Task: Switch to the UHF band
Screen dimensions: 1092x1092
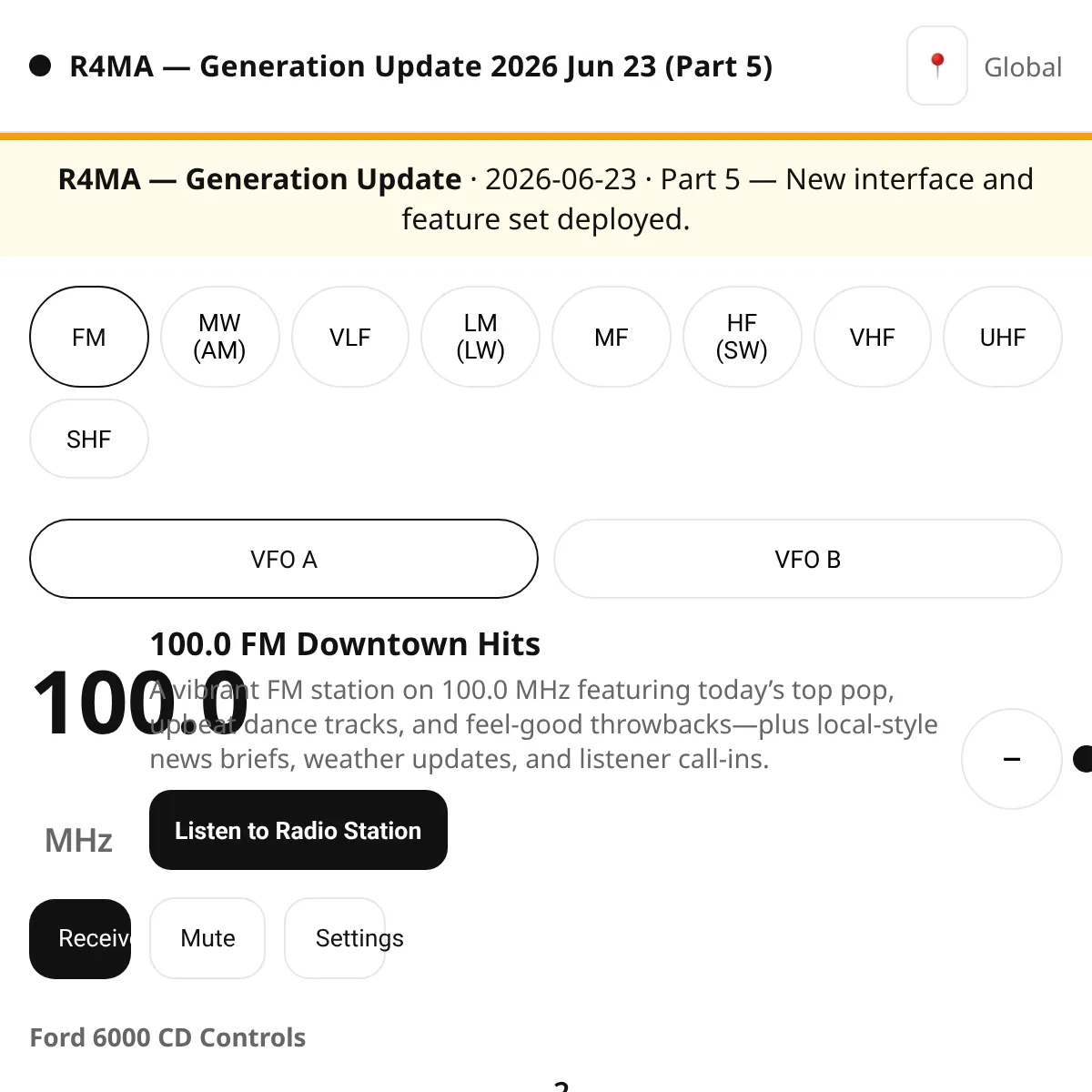Action: pos(1003,337)
